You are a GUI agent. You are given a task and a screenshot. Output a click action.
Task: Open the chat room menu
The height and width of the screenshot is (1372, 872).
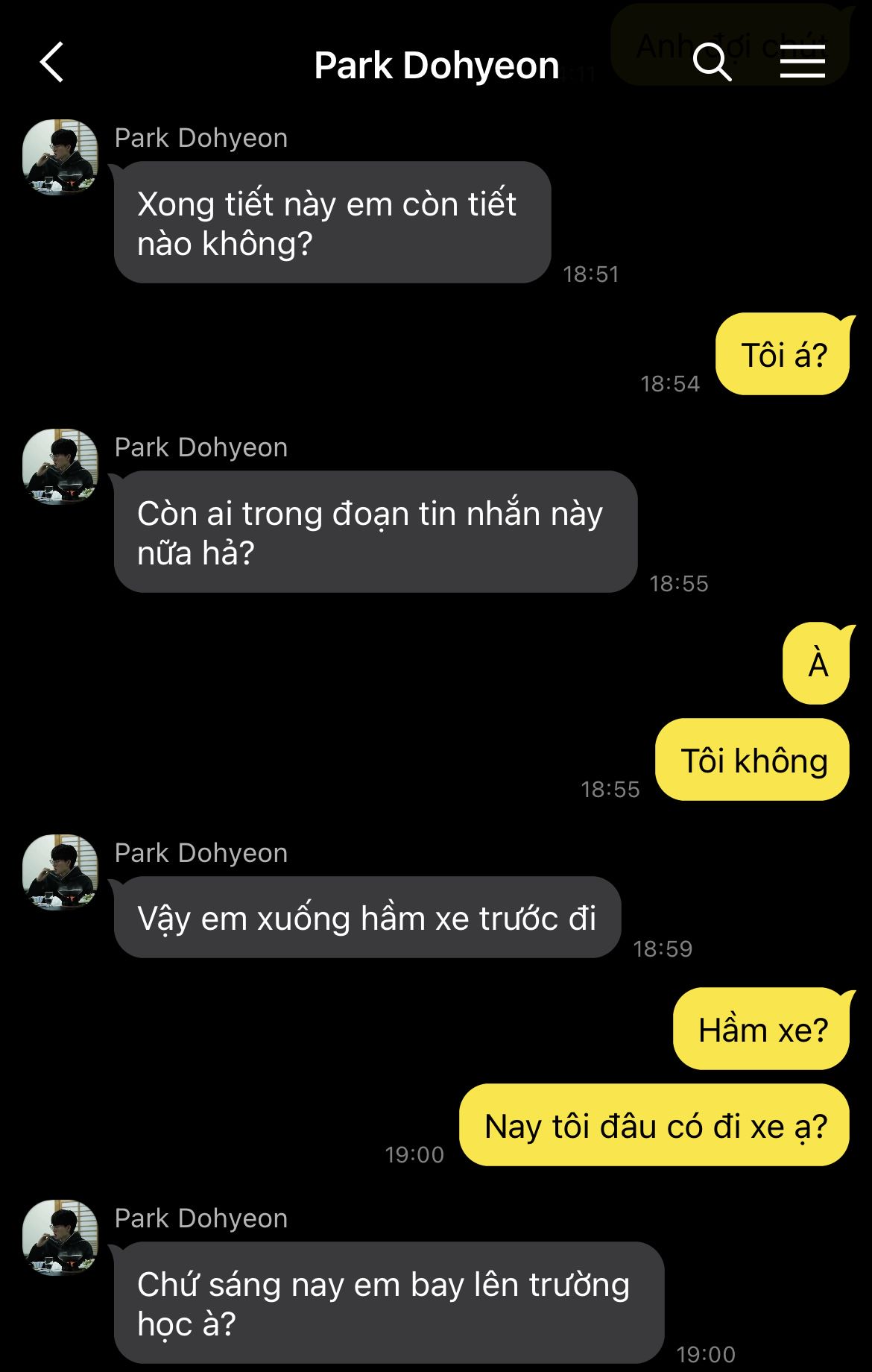pyautogui.click(x=802, y=62)
